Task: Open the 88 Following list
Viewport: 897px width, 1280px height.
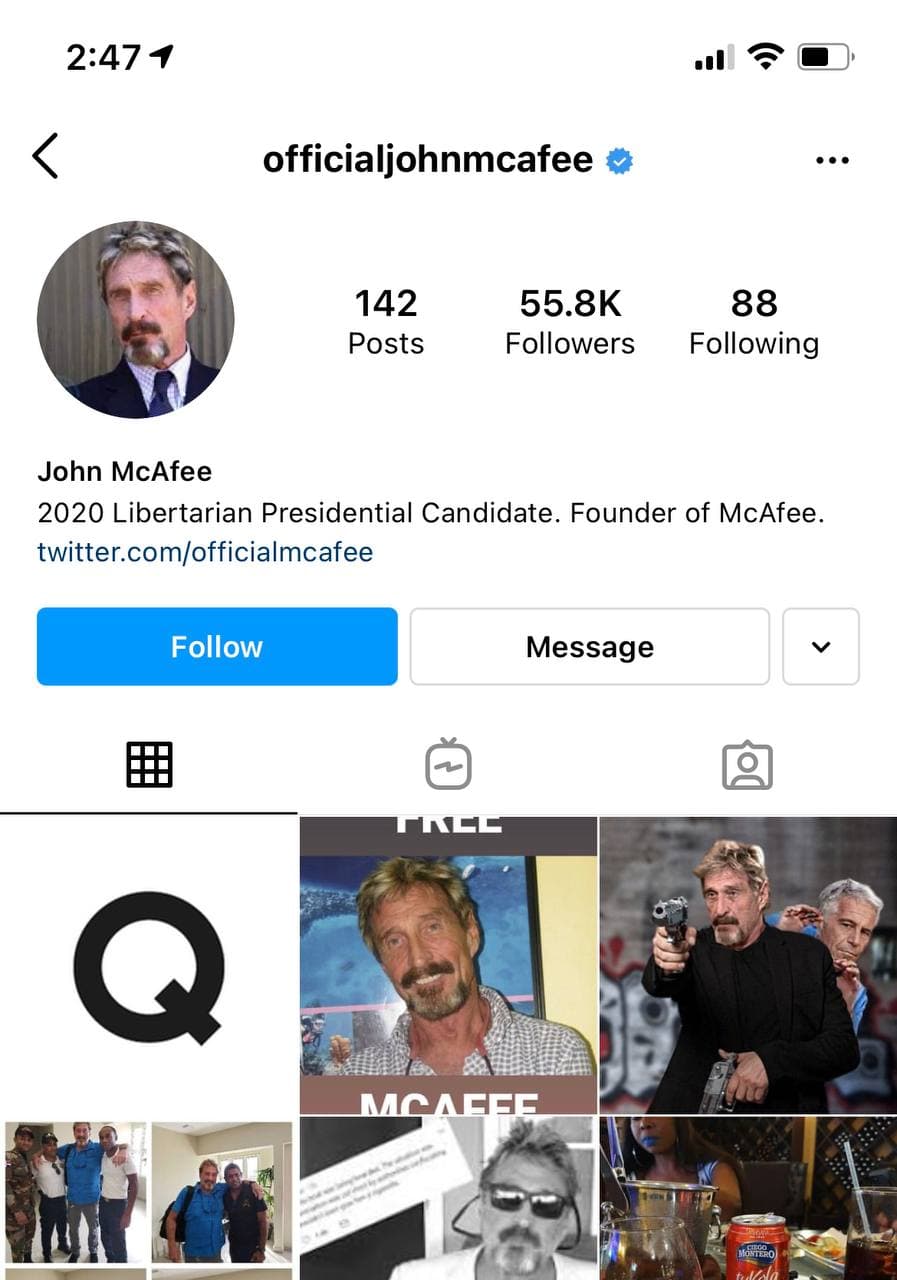Action: click(753, 322)
